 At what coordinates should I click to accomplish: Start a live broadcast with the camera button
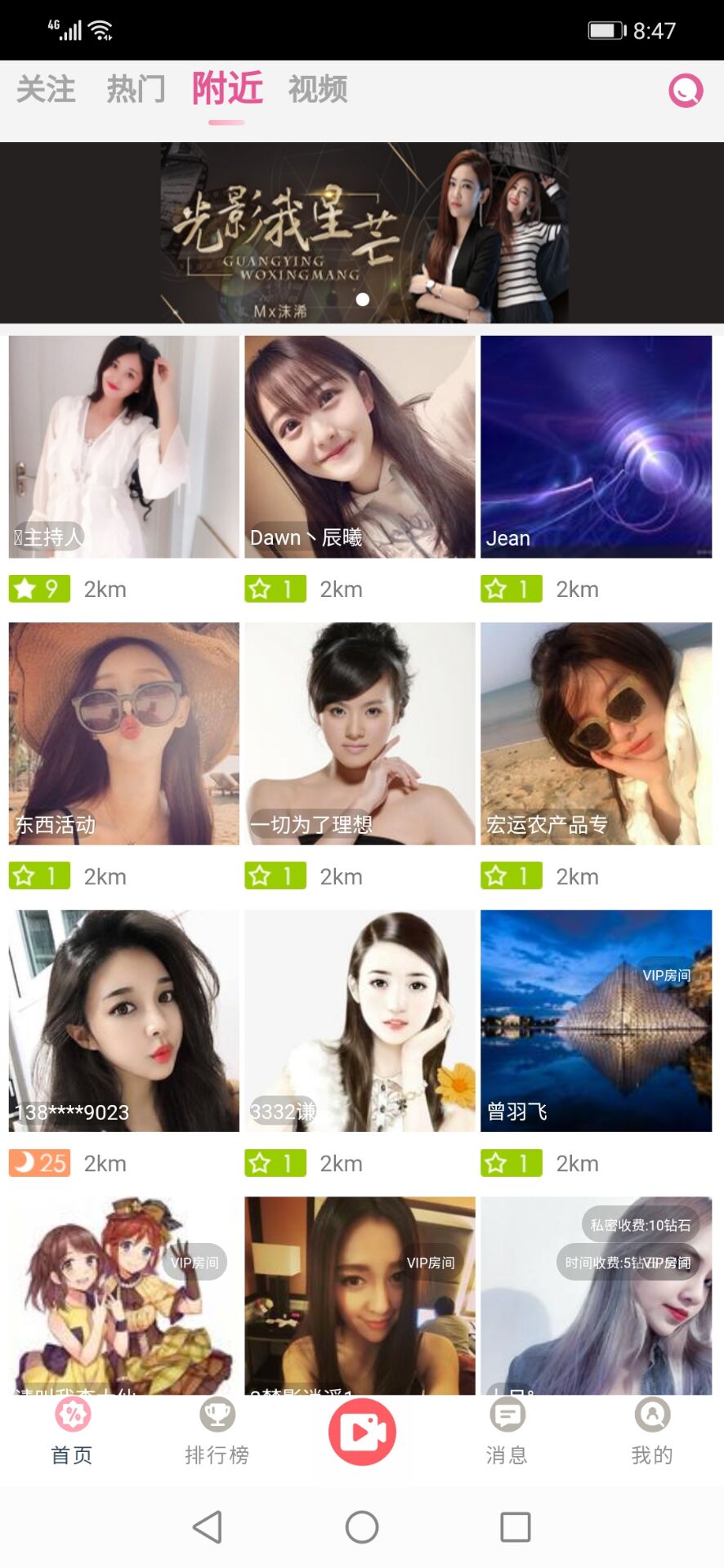click(x=362, y=1431)
